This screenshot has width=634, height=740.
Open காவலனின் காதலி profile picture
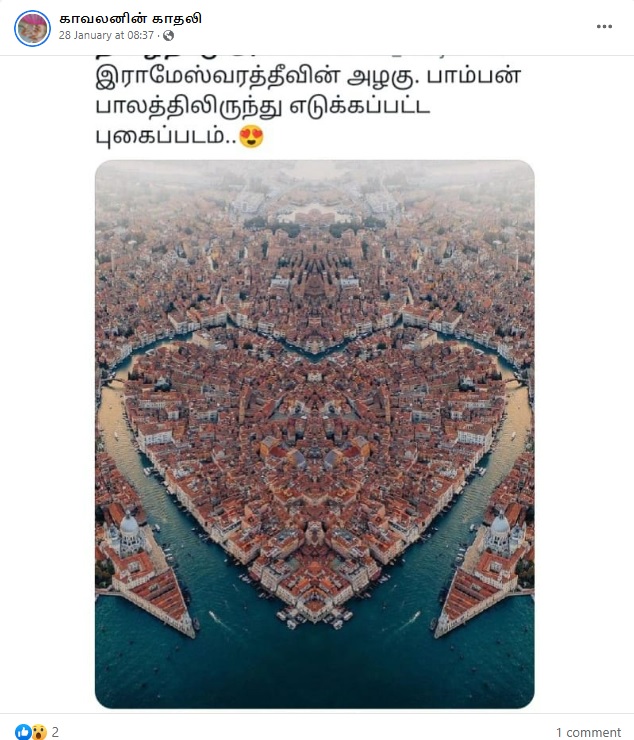point(32,28)
